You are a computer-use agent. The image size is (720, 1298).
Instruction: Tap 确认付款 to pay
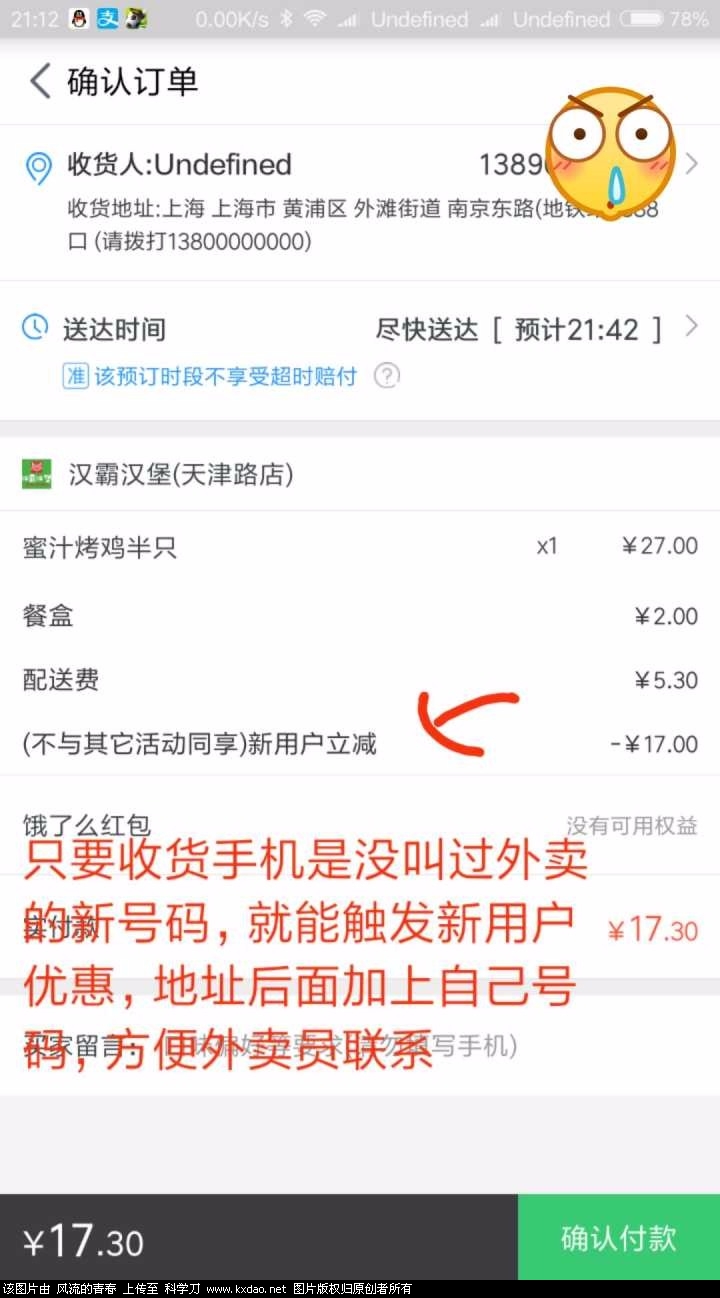618,1239
